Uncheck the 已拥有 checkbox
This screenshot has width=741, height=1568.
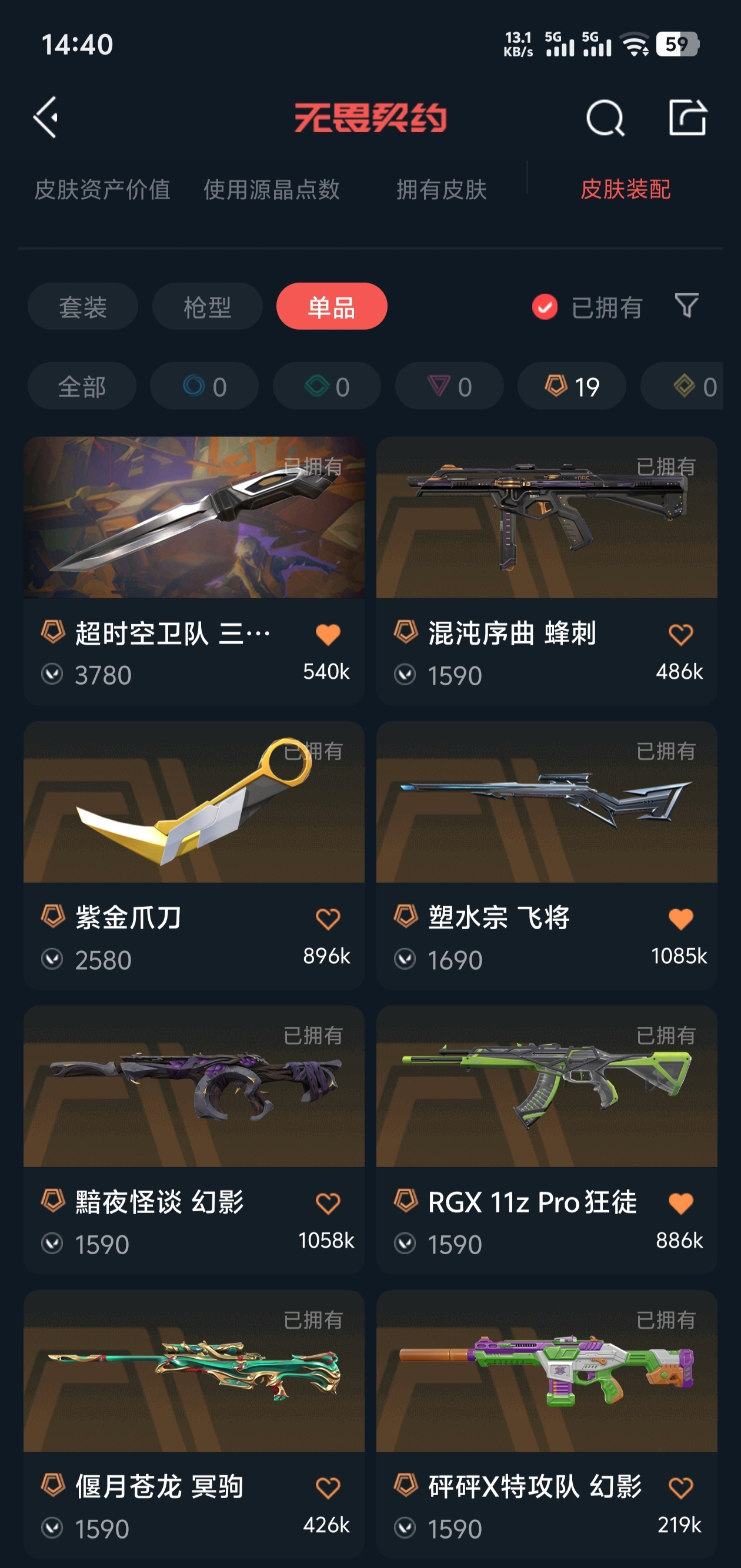[x=545, y=307]
